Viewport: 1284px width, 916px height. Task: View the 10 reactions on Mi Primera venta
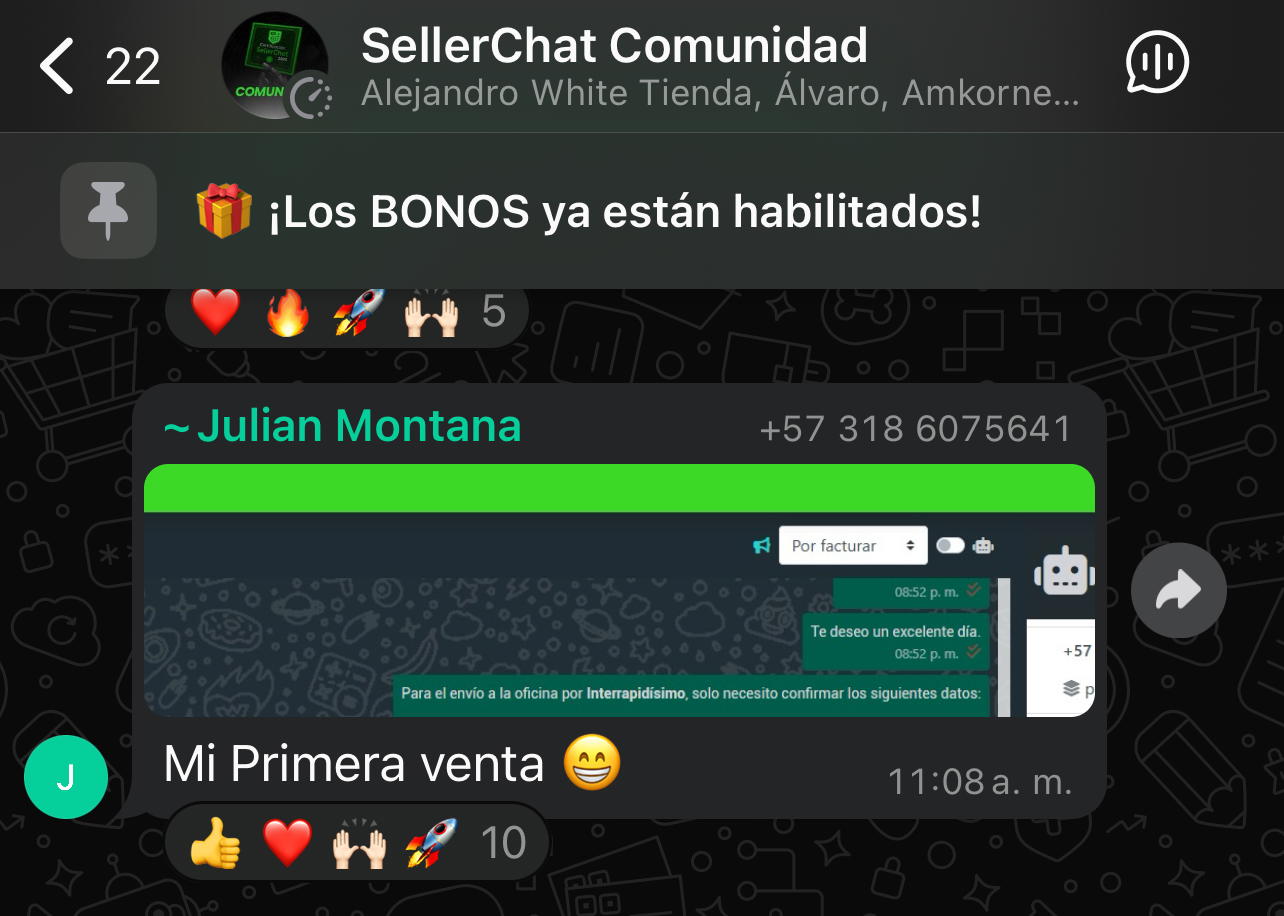click(357, 842)
